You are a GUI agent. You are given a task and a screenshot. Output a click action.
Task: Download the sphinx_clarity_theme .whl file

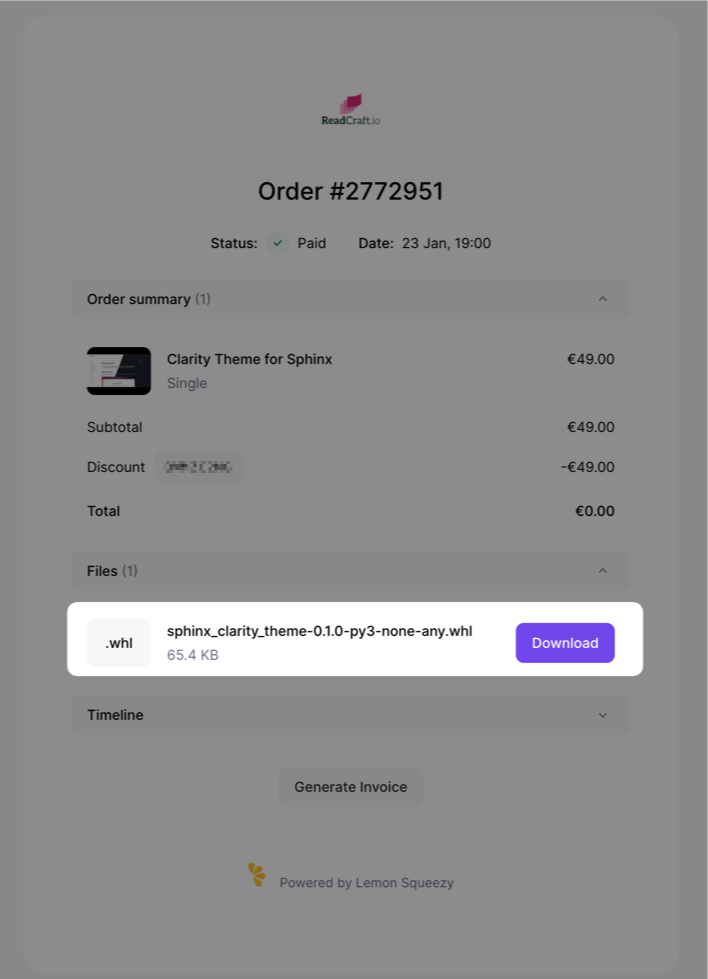click(x=565, y=643)
